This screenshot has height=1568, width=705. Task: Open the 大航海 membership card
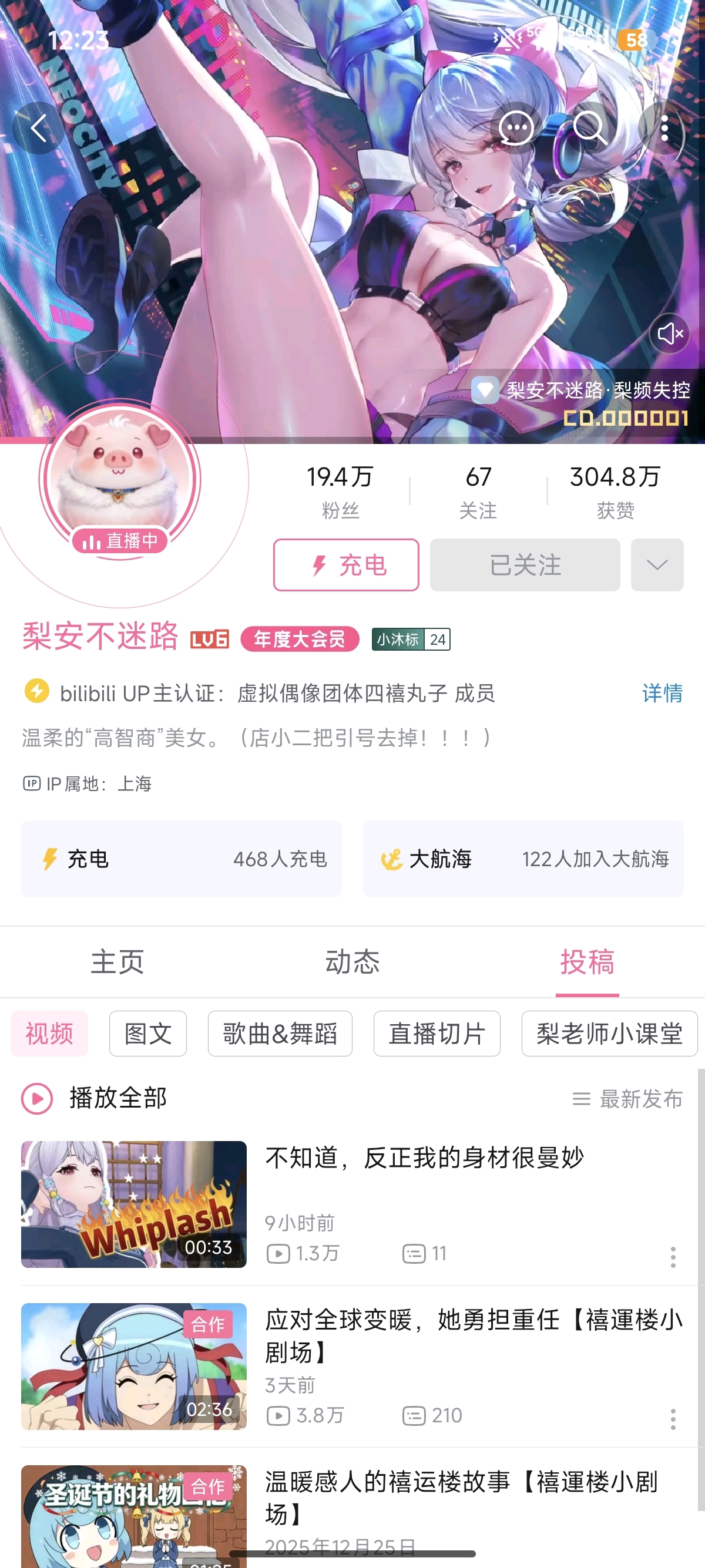pos(523,859)
